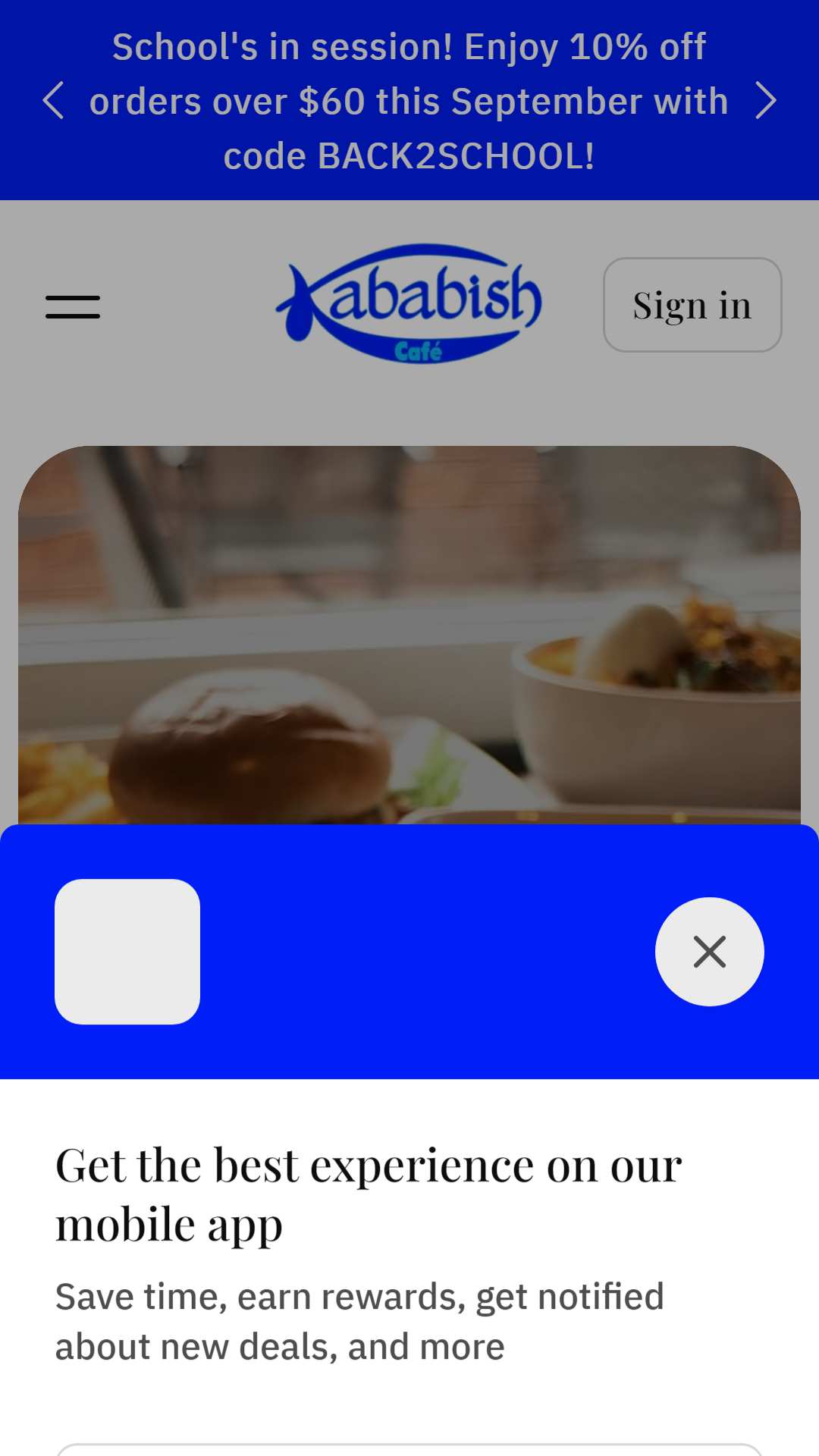Show the previous promo banner message
The height and width of the screenshot is (1456, 819).
[x=53, y=101]
